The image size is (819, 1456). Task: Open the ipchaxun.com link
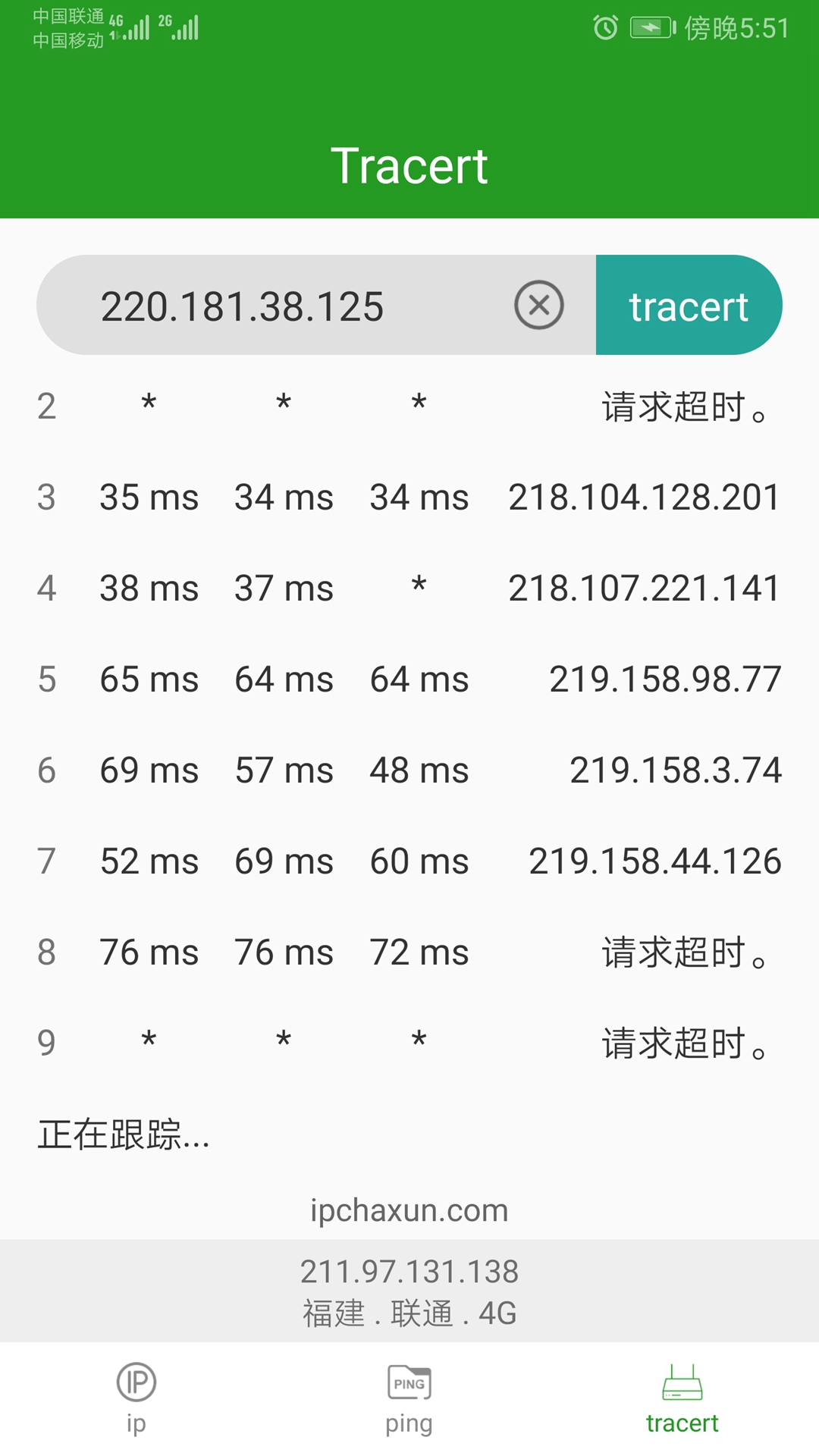pyautogui.click(x=409, y=1210)
